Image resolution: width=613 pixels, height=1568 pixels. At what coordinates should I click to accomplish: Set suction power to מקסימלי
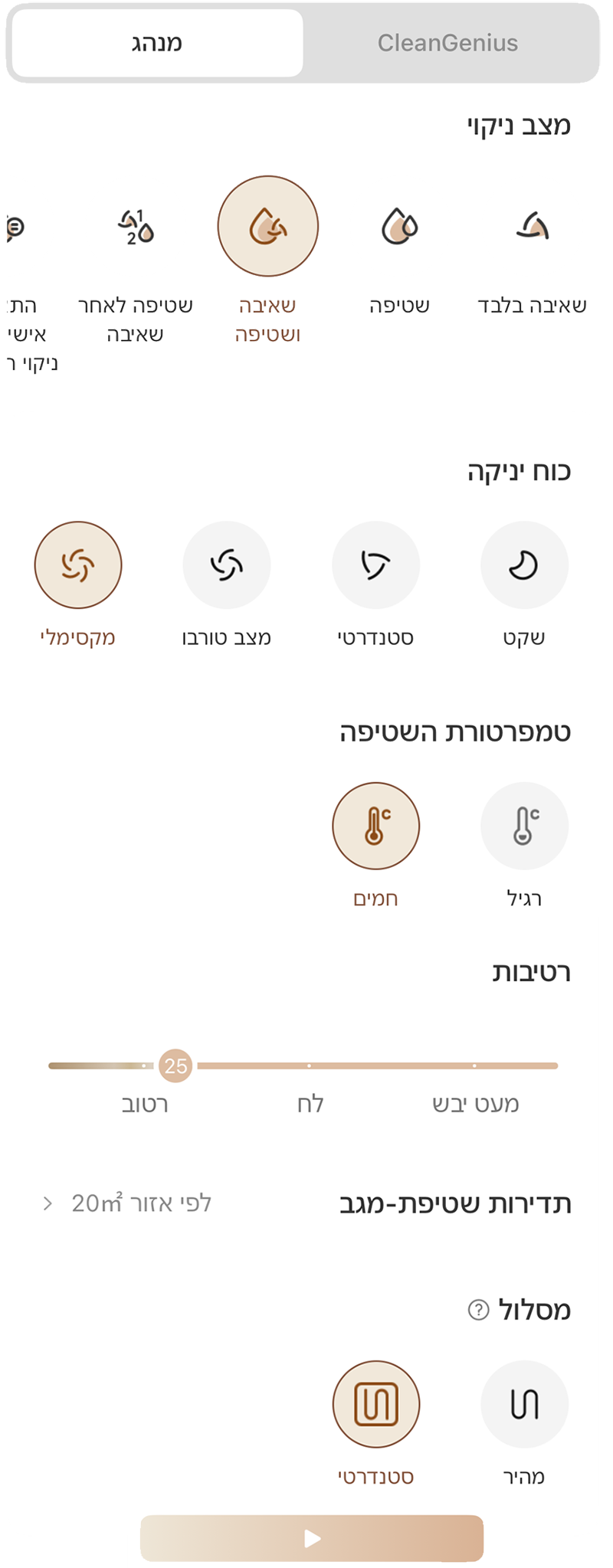[78, 565]
